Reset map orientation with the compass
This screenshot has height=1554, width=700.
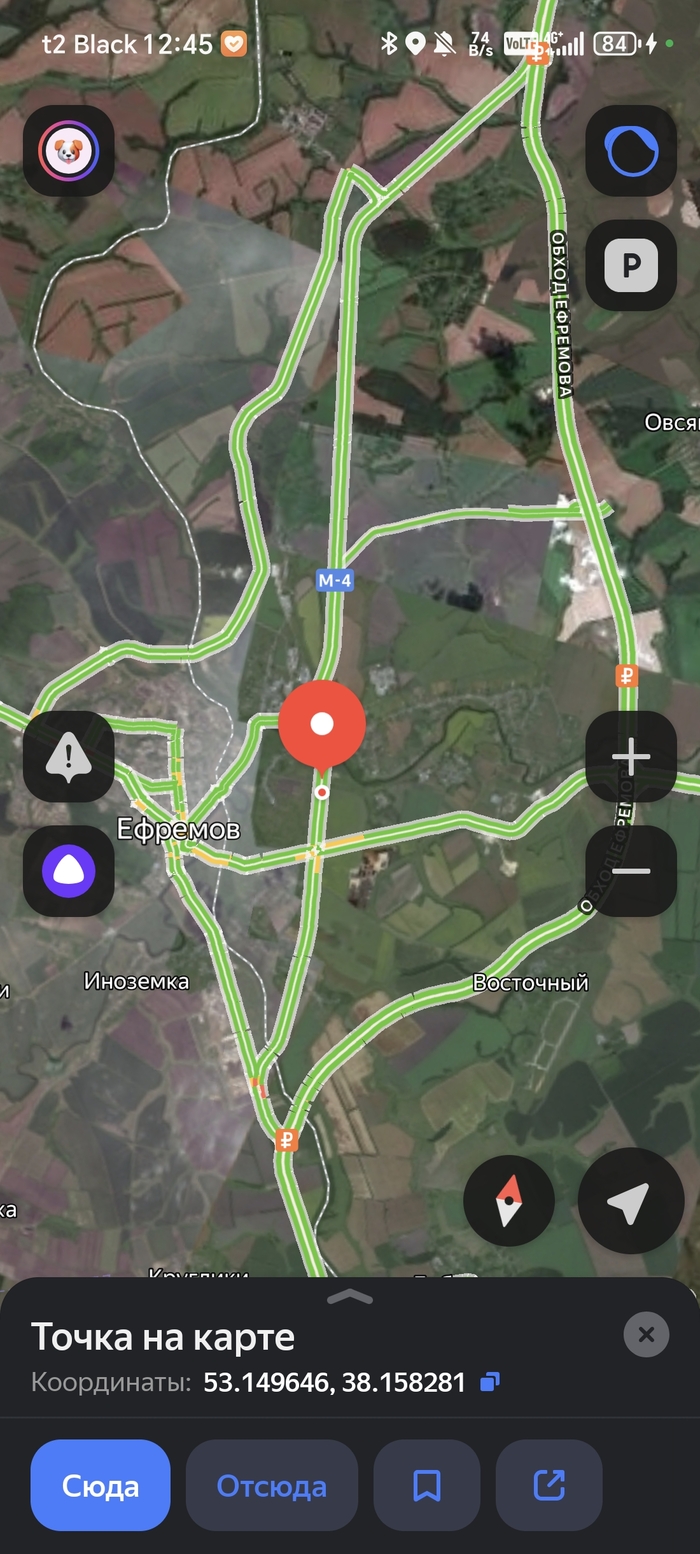(x=509, y=1201)
